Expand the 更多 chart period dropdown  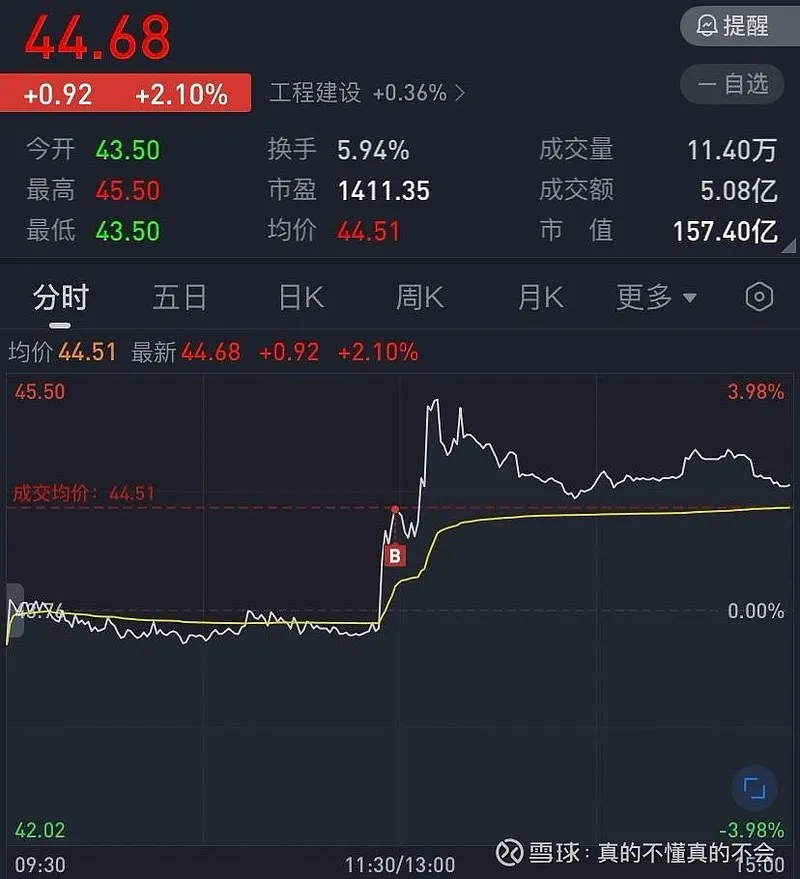[656, 297]
